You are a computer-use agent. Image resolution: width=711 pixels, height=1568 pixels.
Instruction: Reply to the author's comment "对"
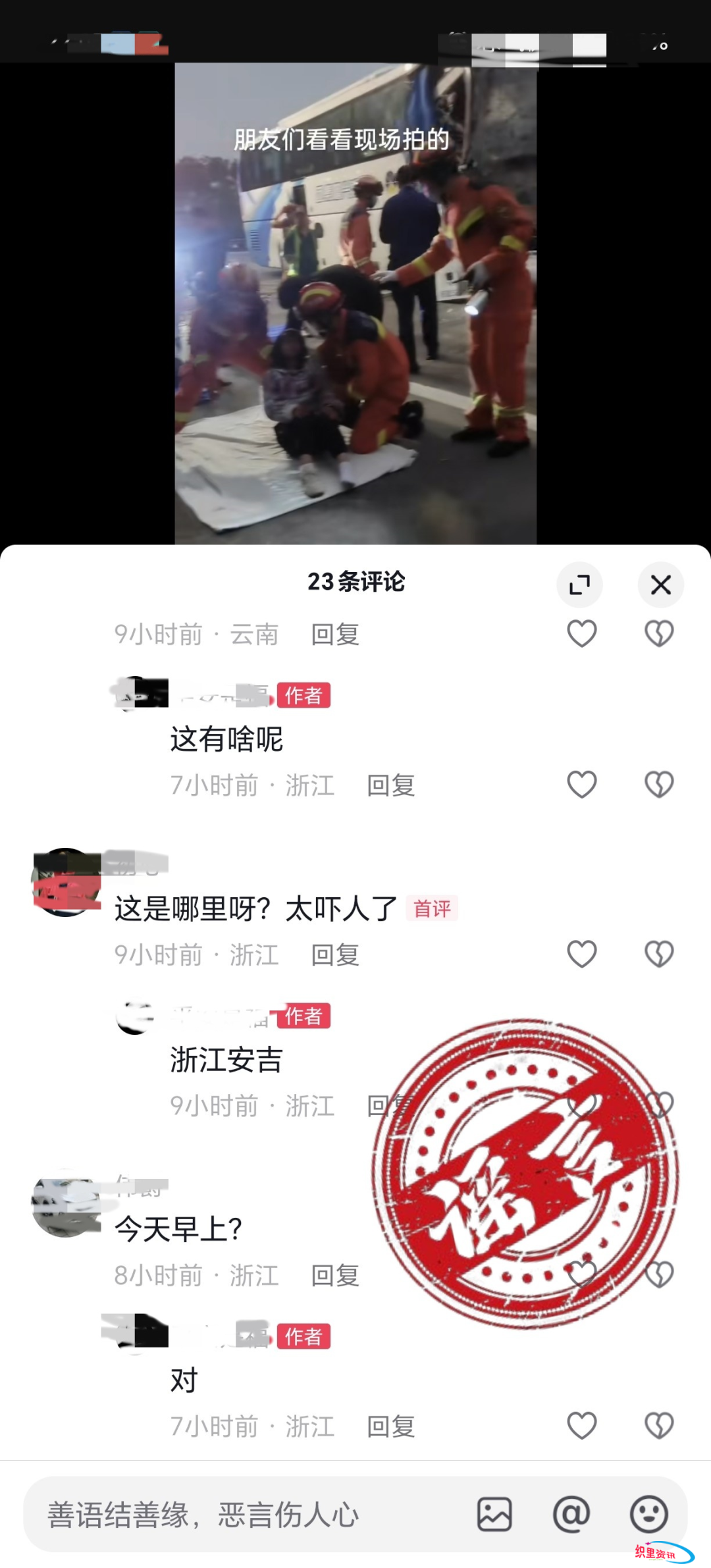(x=390, y=1426)
